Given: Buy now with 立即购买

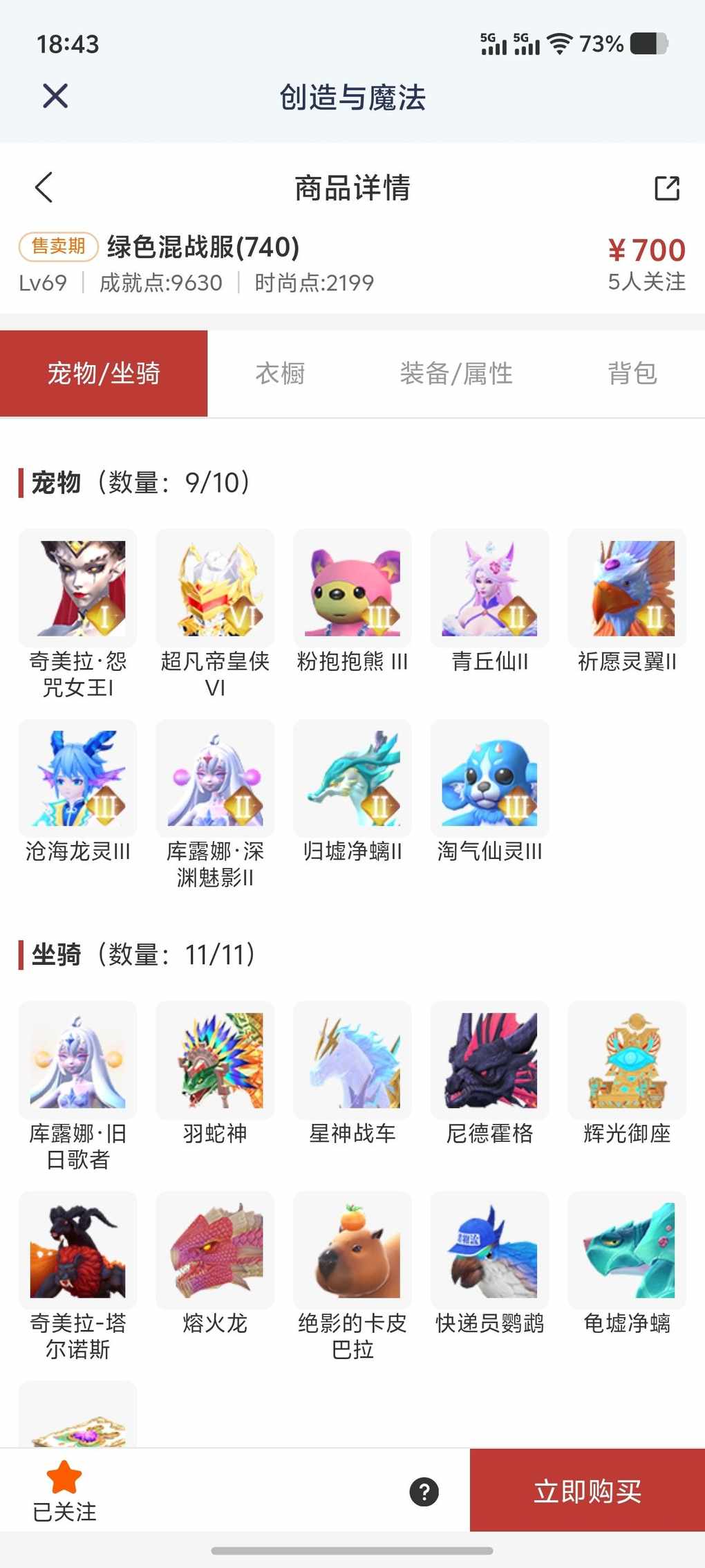Looking at the screenshot, I should [x=587, y=1491].
